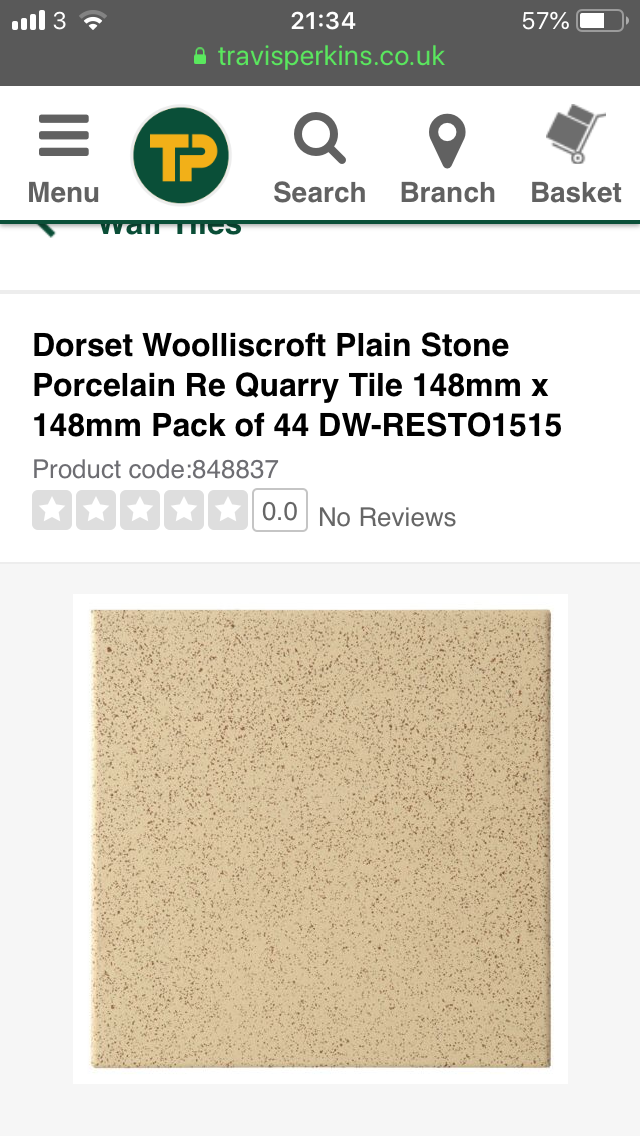The width and height of the screenshot is (640, 1136).
Task: Tap the travisperkins.co.uk address bar
Action: [320, 56]
